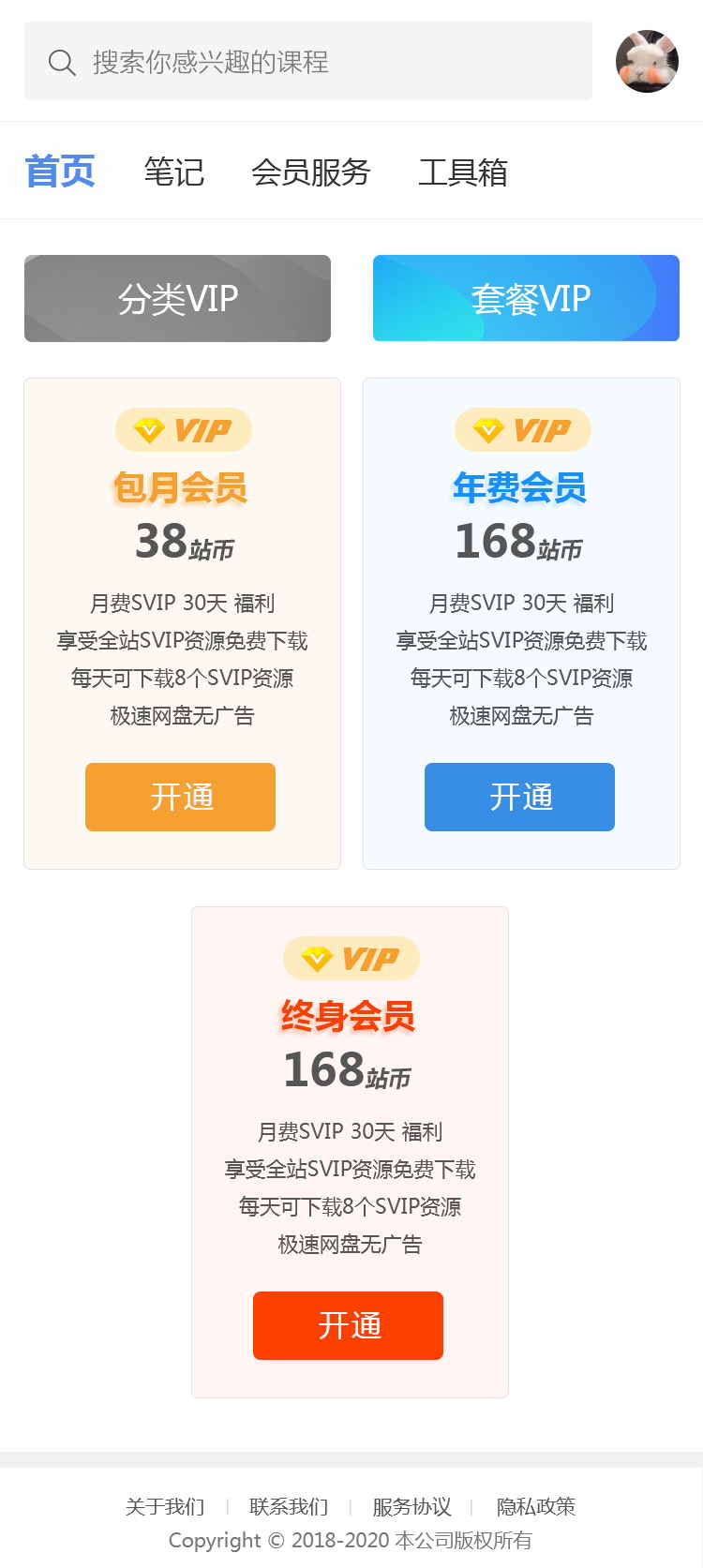
Task: Go to the 笔记 tab
Action: point(173,172)
